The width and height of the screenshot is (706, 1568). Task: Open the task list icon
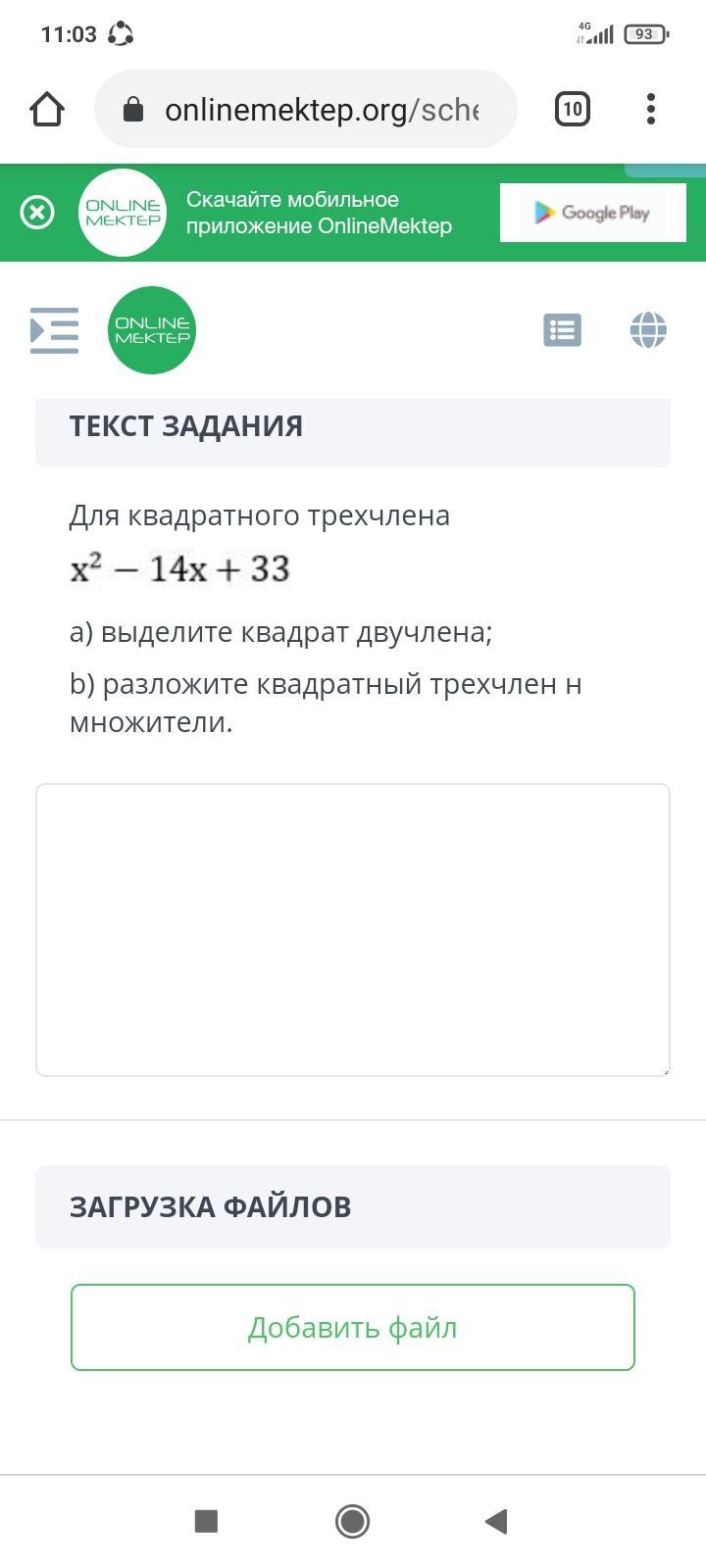pyautogui.click(x=563, y=330)
